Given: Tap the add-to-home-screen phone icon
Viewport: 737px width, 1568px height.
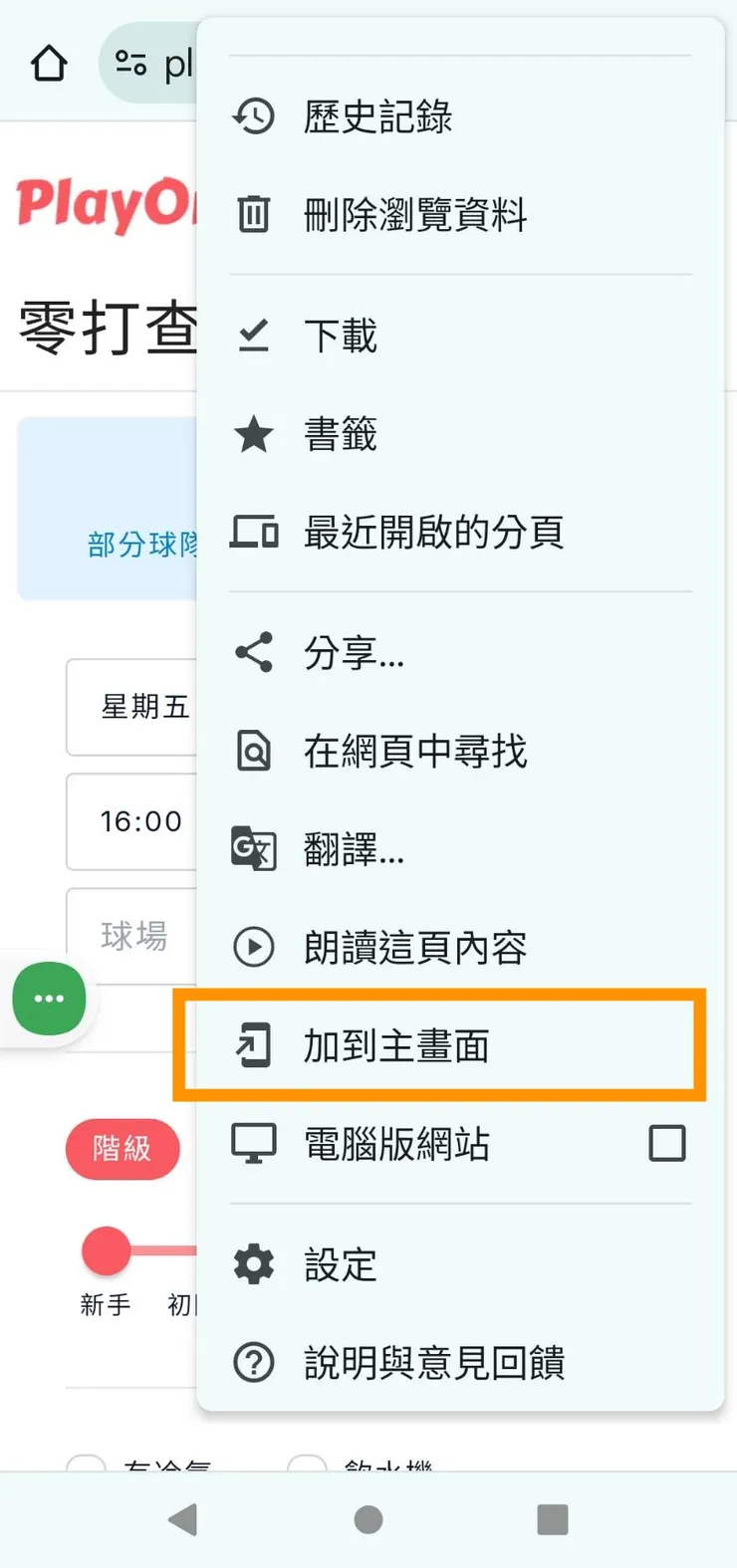Looking at the screenshot, I should point(253,1045).
